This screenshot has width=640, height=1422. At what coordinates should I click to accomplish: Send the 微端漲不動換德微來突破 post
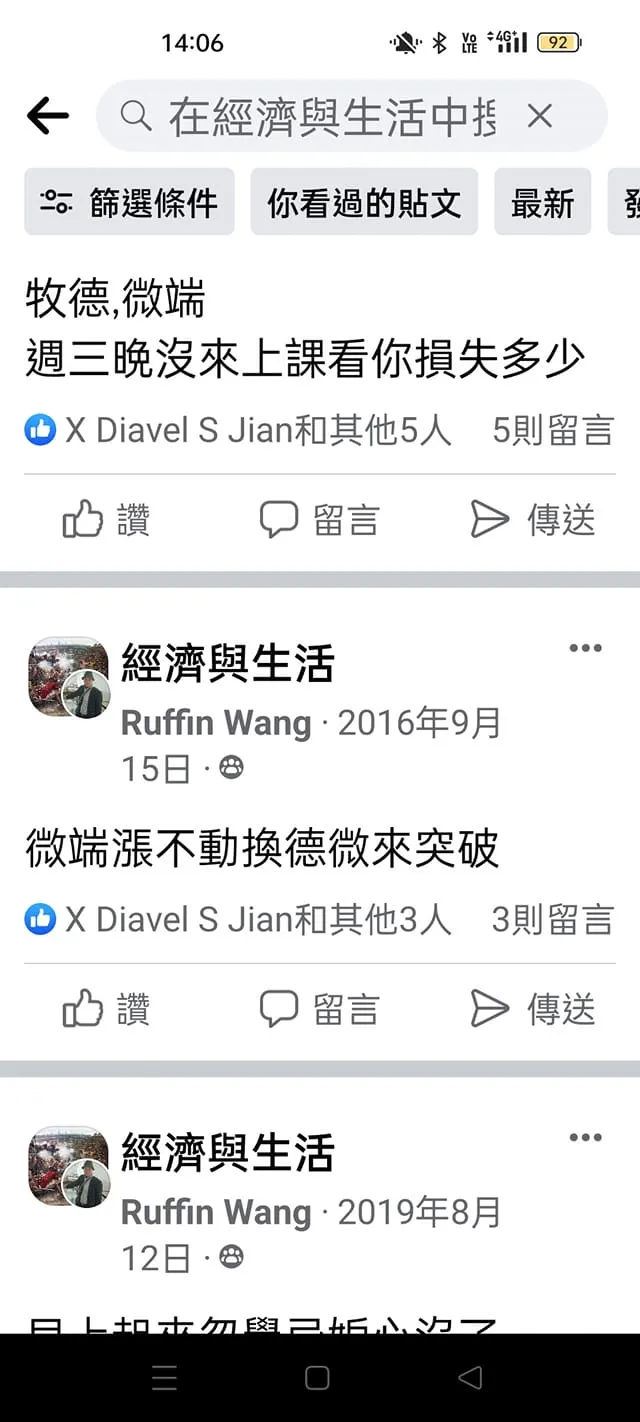(533, 1009)
